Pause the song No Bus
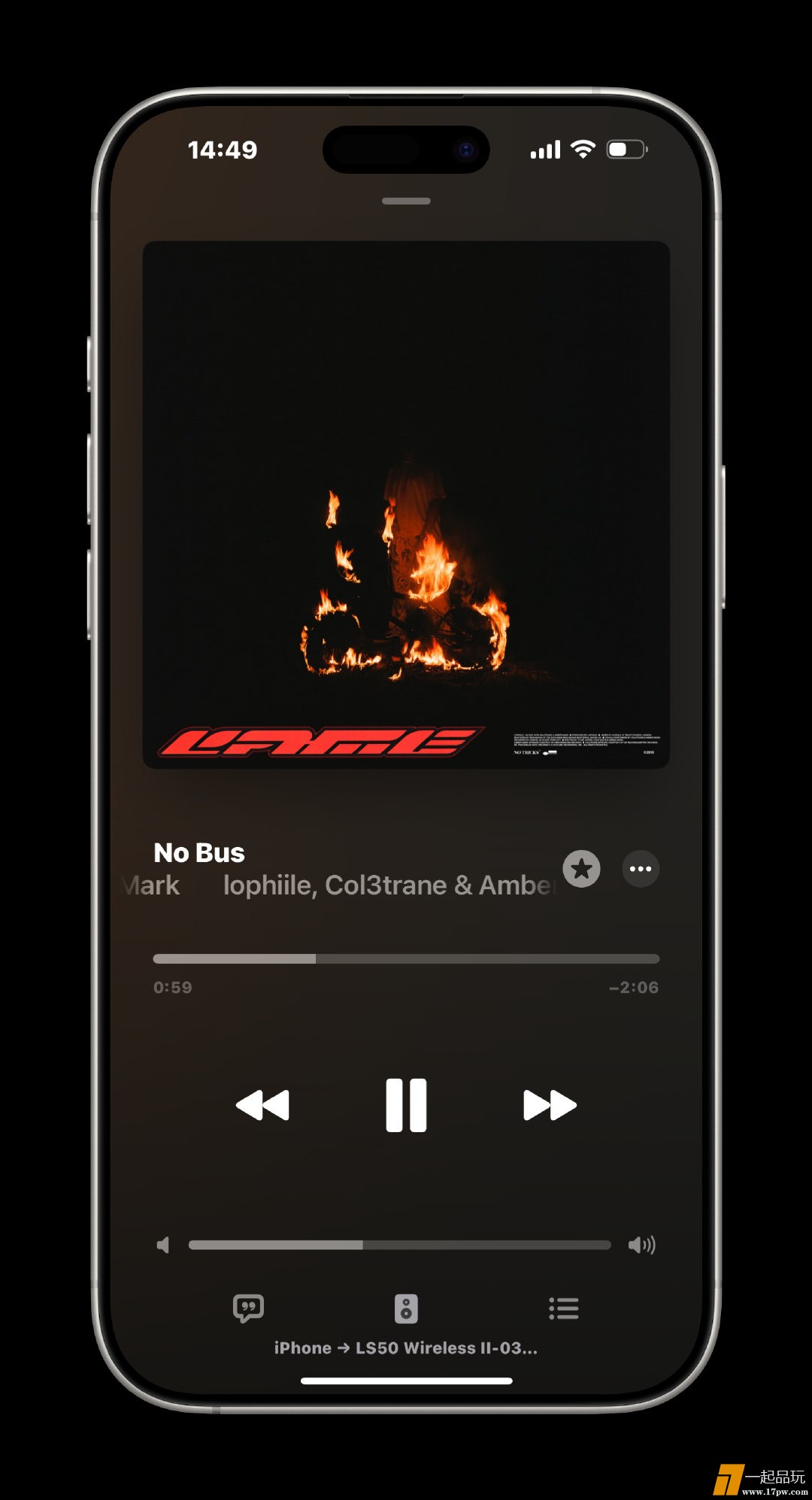The width and height of the screenshot is (812, 1500). click(406, 1105)
